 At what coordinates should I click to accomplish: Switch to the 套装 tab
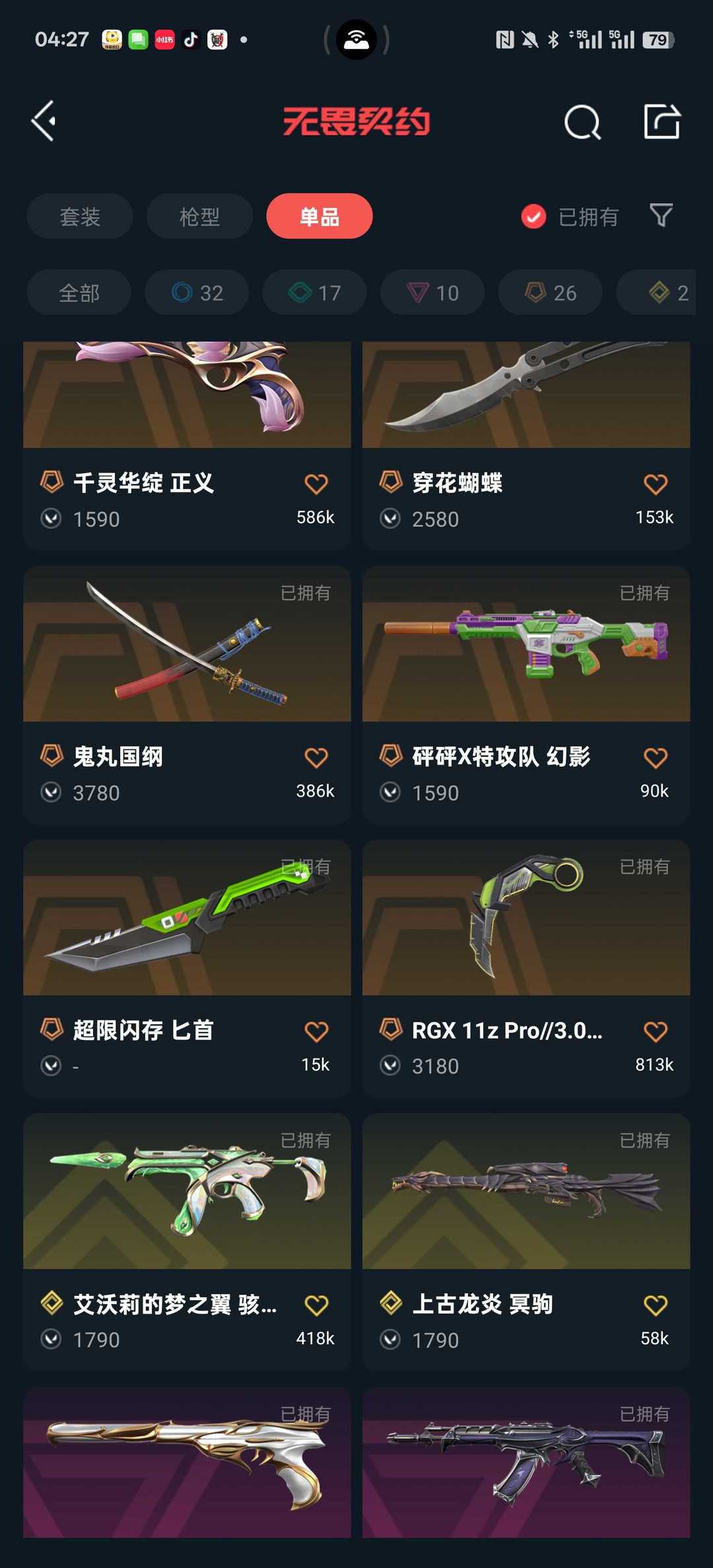80,216
